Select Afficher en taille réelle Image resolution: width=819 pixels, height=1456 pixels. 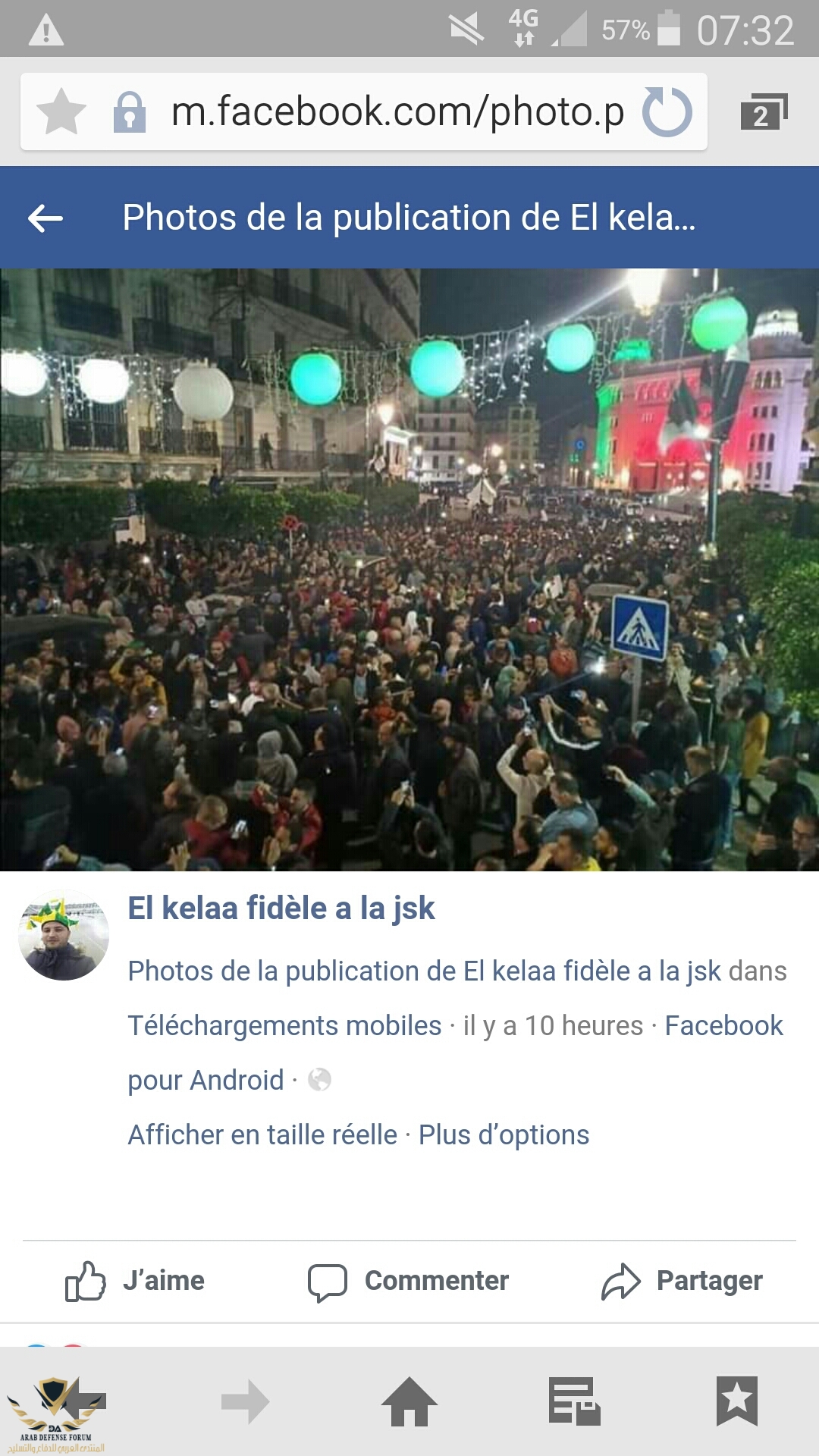pos(262,1134)
